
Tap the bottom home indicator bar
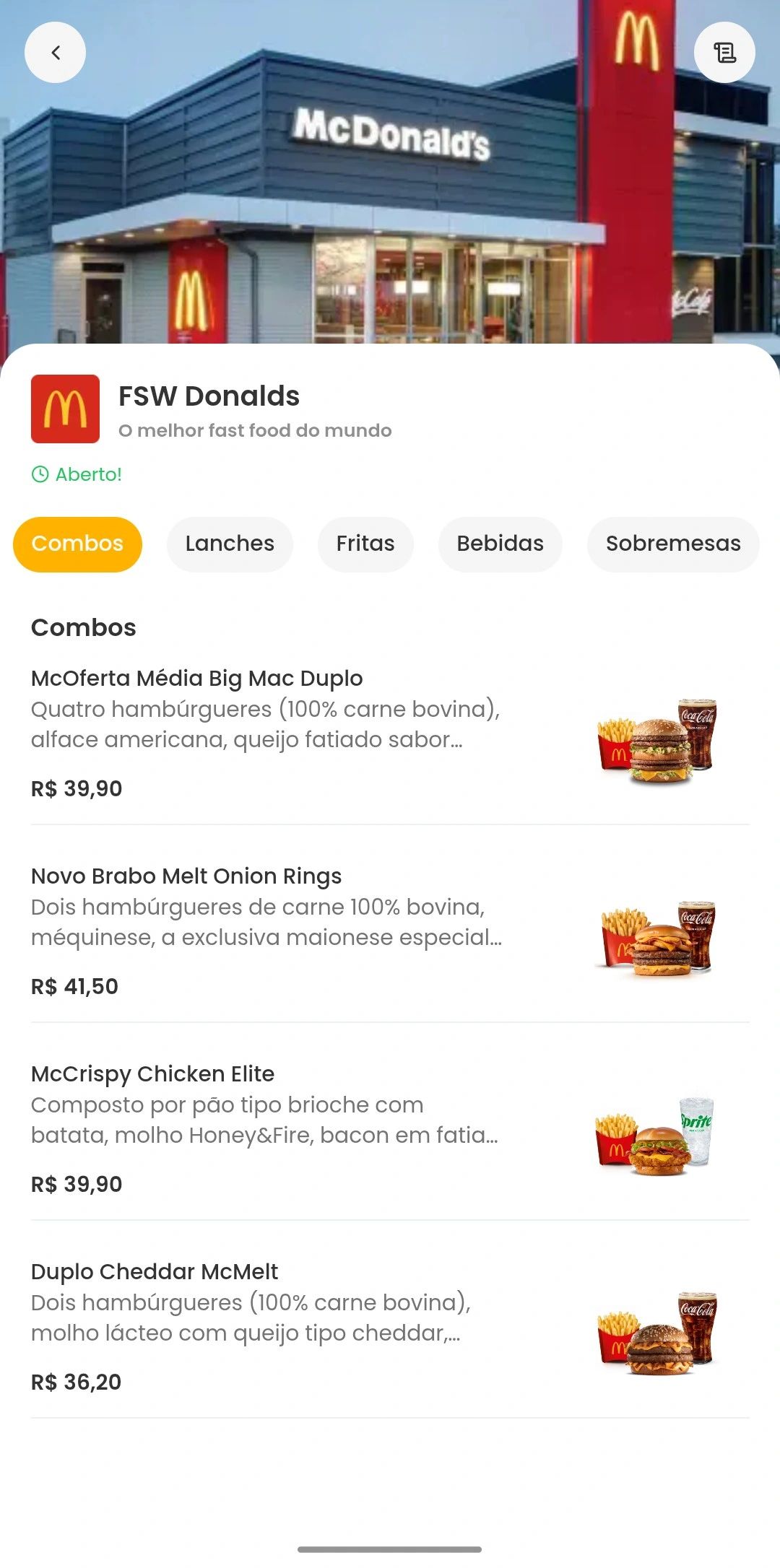click(x=390, y=1550)
